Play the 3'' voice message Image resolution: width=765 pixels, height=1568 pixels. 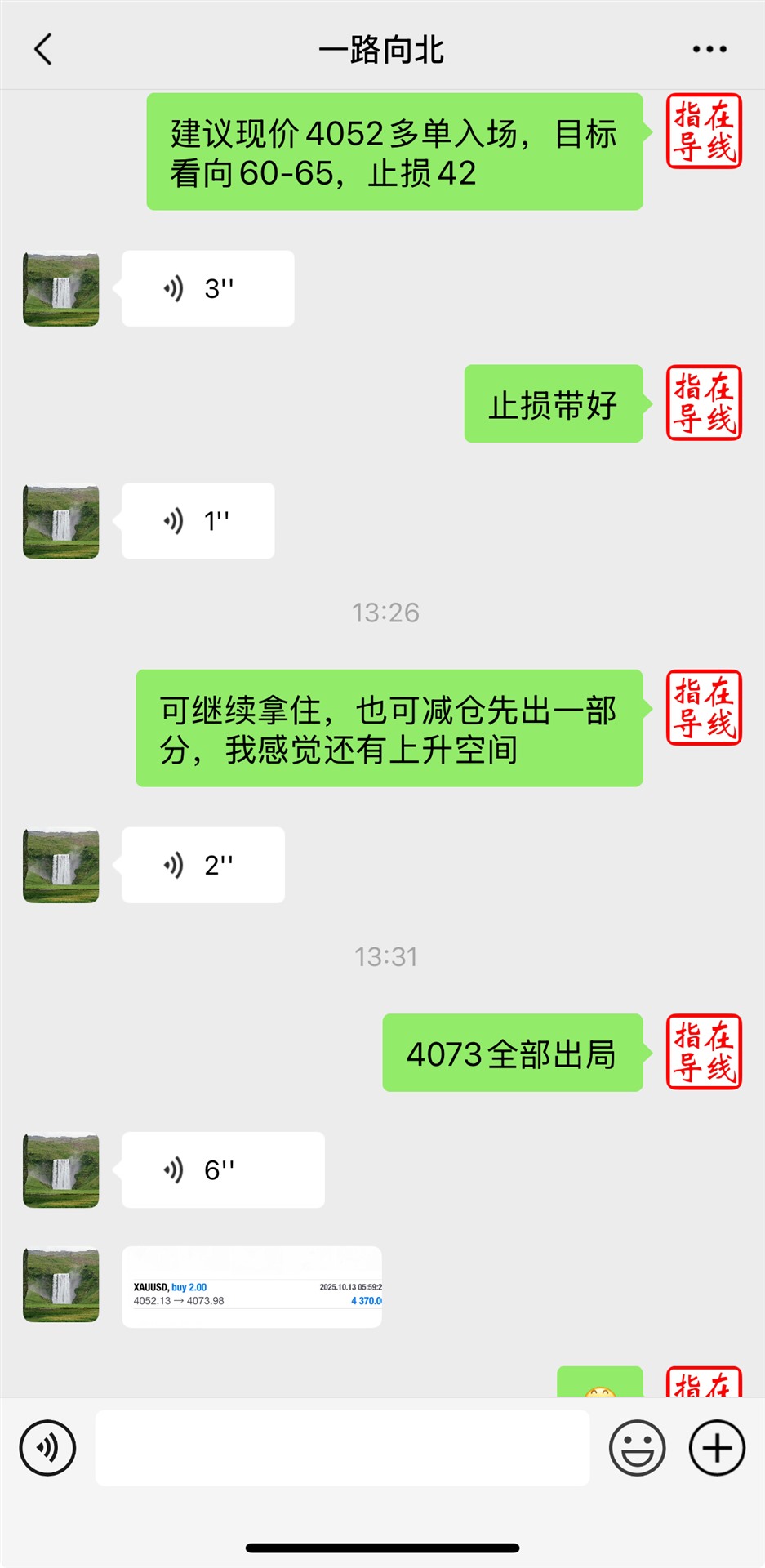207,288
